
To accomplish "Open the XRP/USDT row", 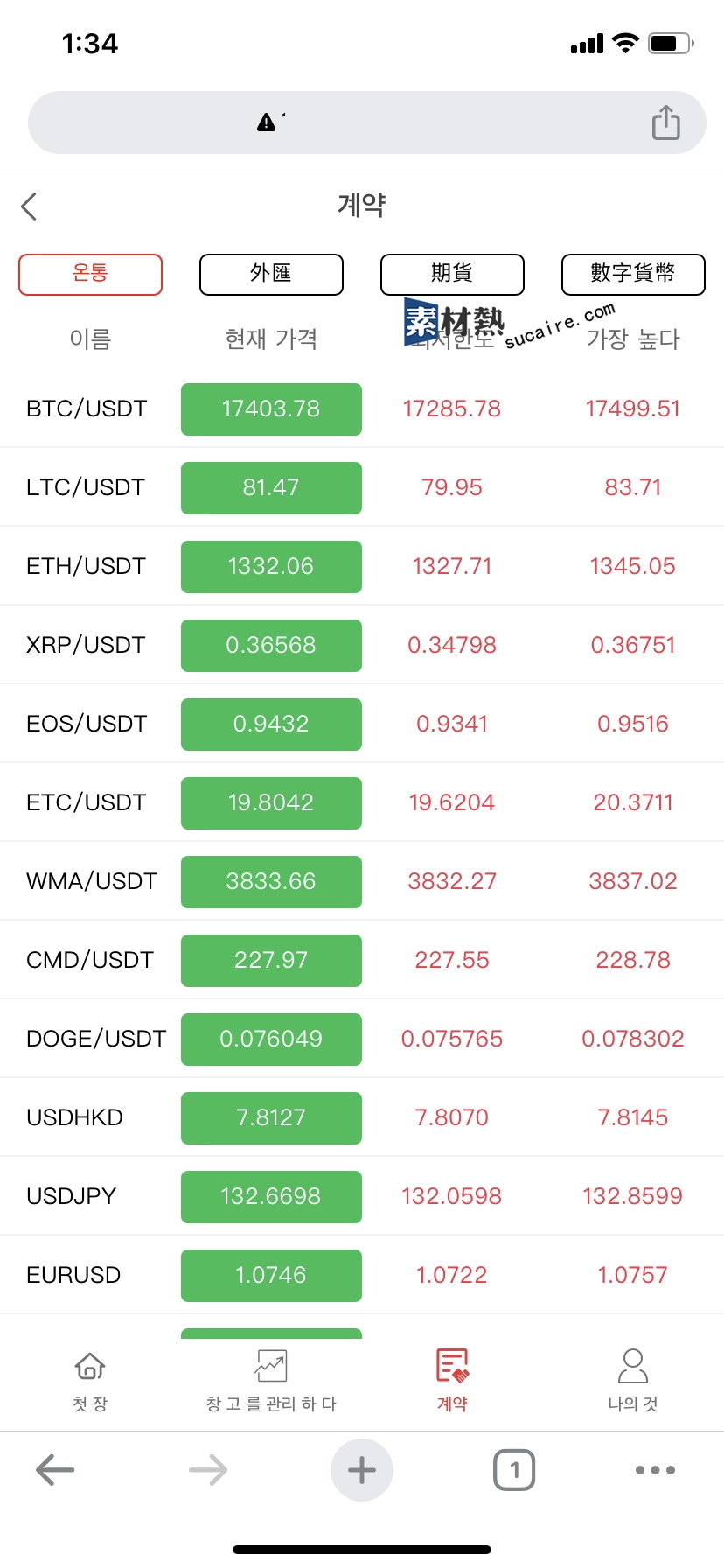I will (x=362, y=645).
